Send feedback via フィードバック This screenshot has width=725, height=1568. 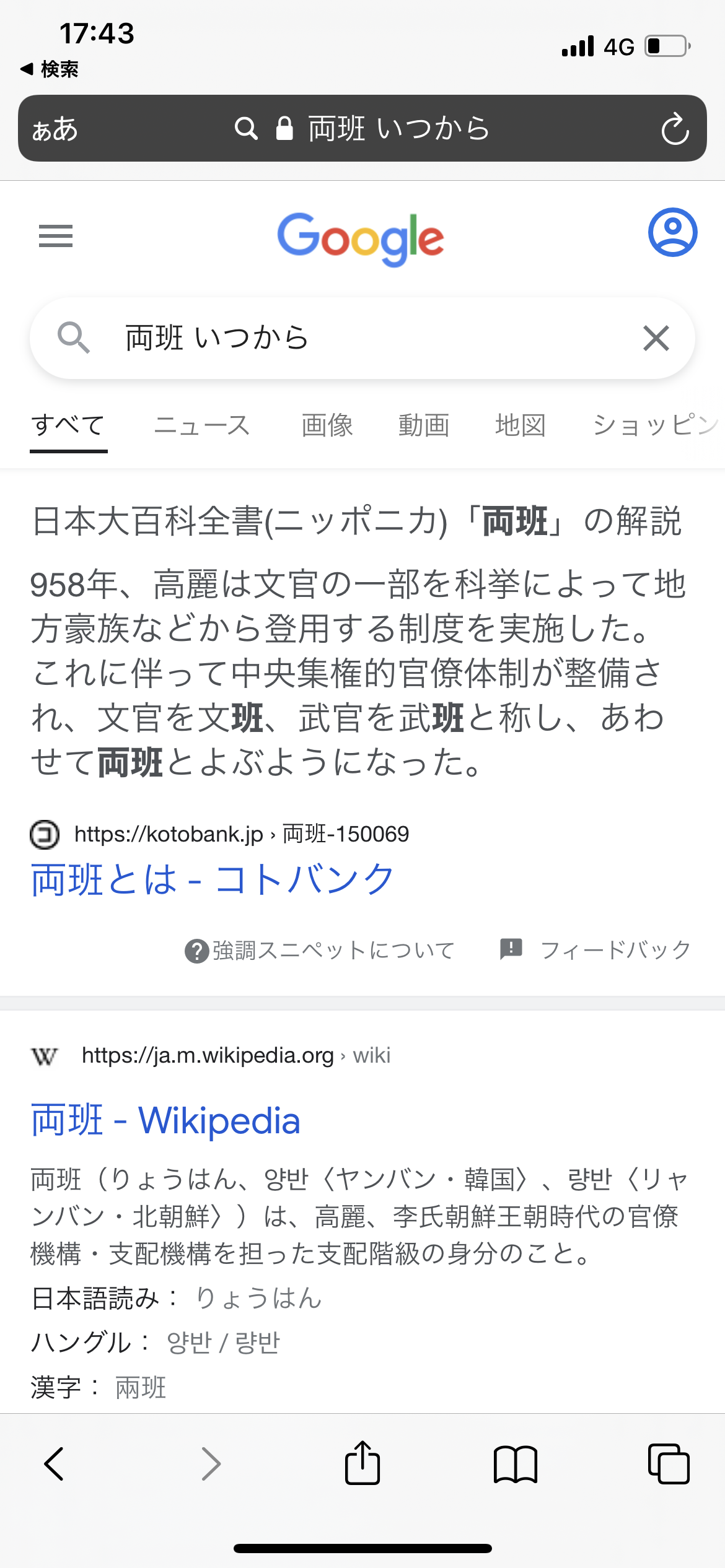click(x=595, y=950)
